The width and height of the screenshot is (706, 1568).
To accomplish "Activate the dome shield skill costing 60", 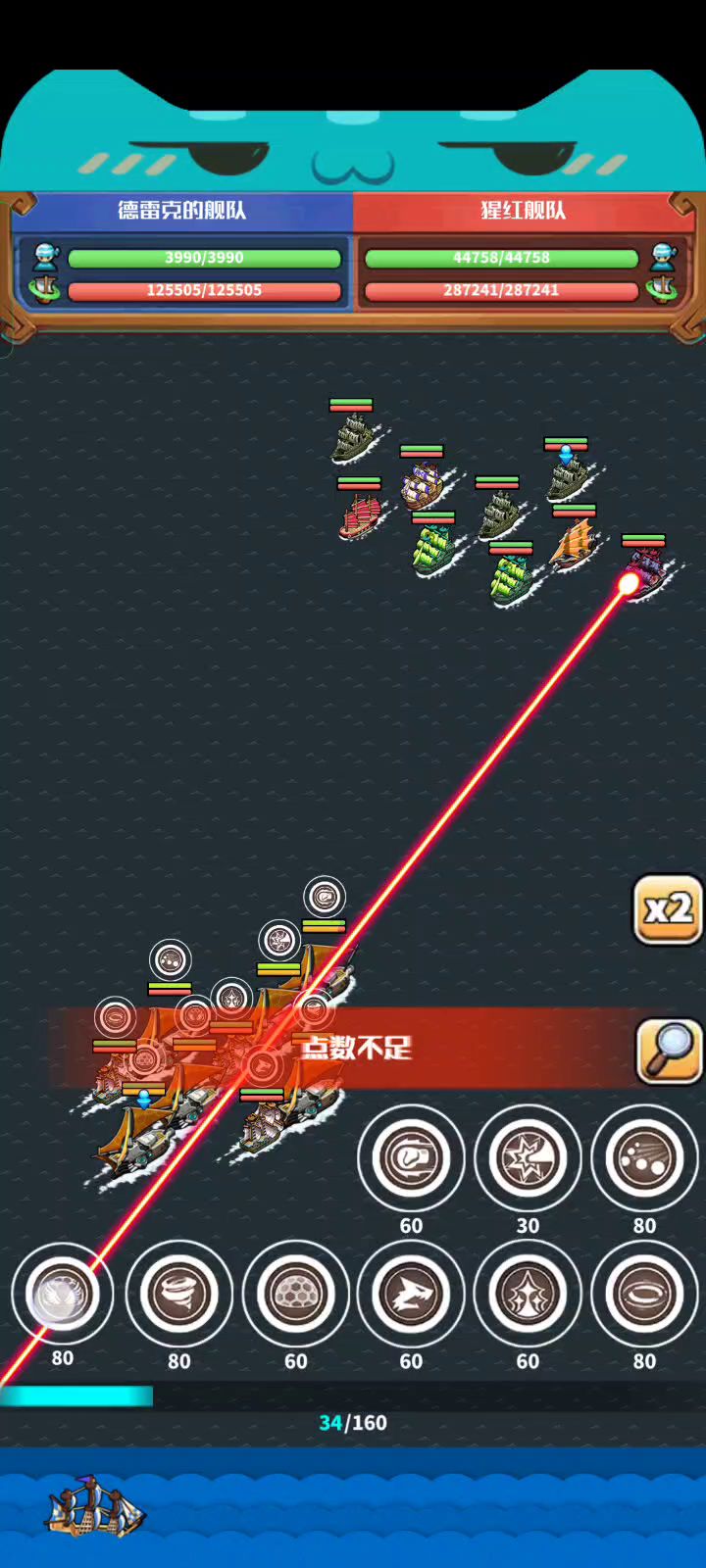I will pyautogui.click(x=295, y=1295).
